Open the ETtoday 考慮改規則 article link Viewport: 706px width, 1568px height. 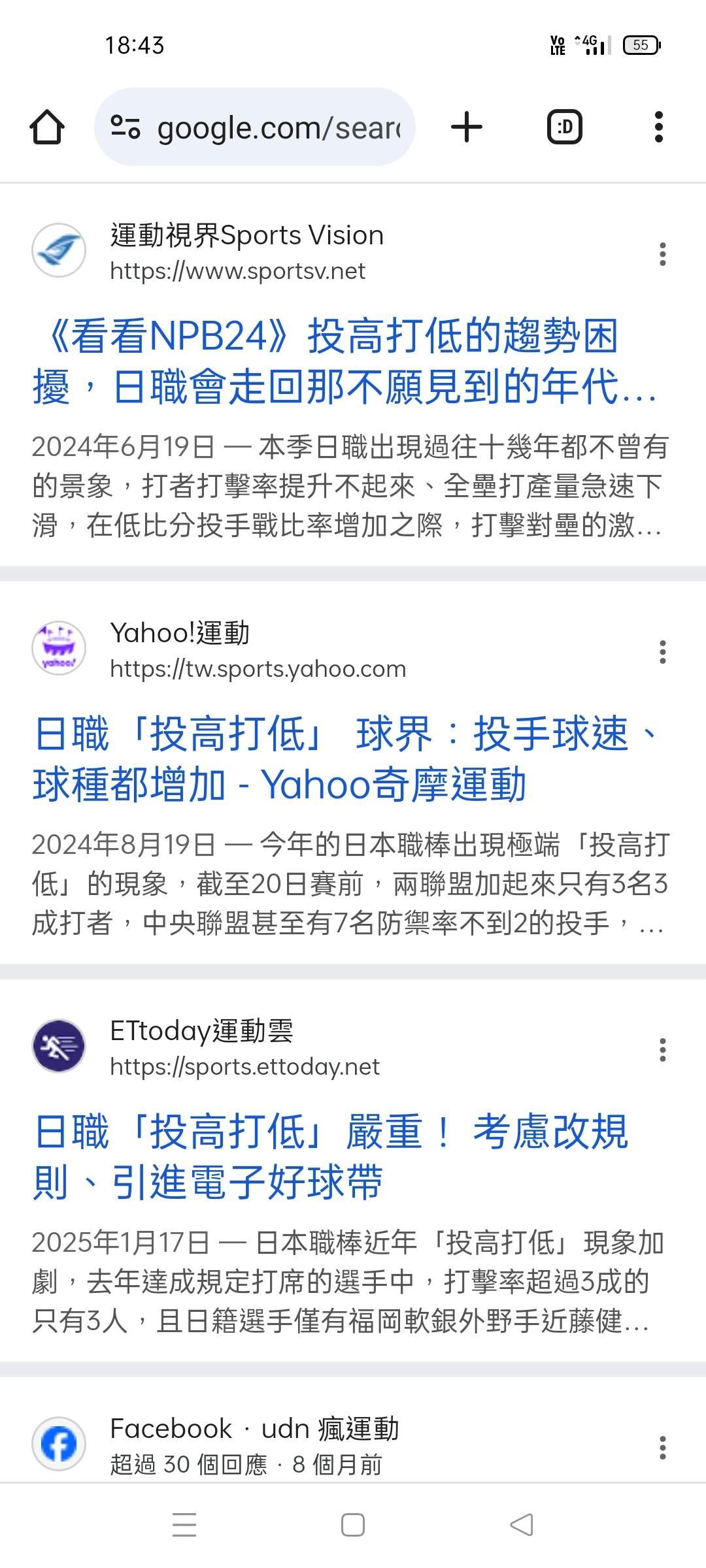tap(330, 1157)
